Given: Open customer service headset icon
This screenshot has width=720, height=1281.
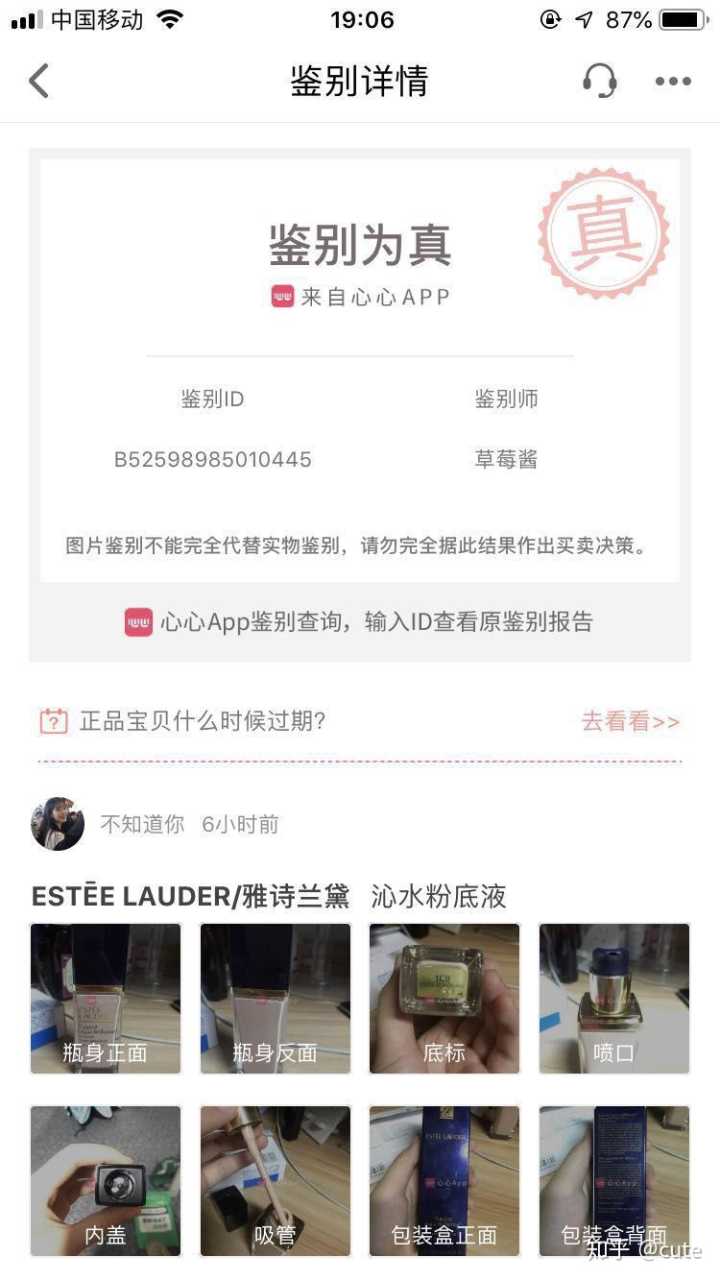Looking at the screenshot, I should [599, 81].
